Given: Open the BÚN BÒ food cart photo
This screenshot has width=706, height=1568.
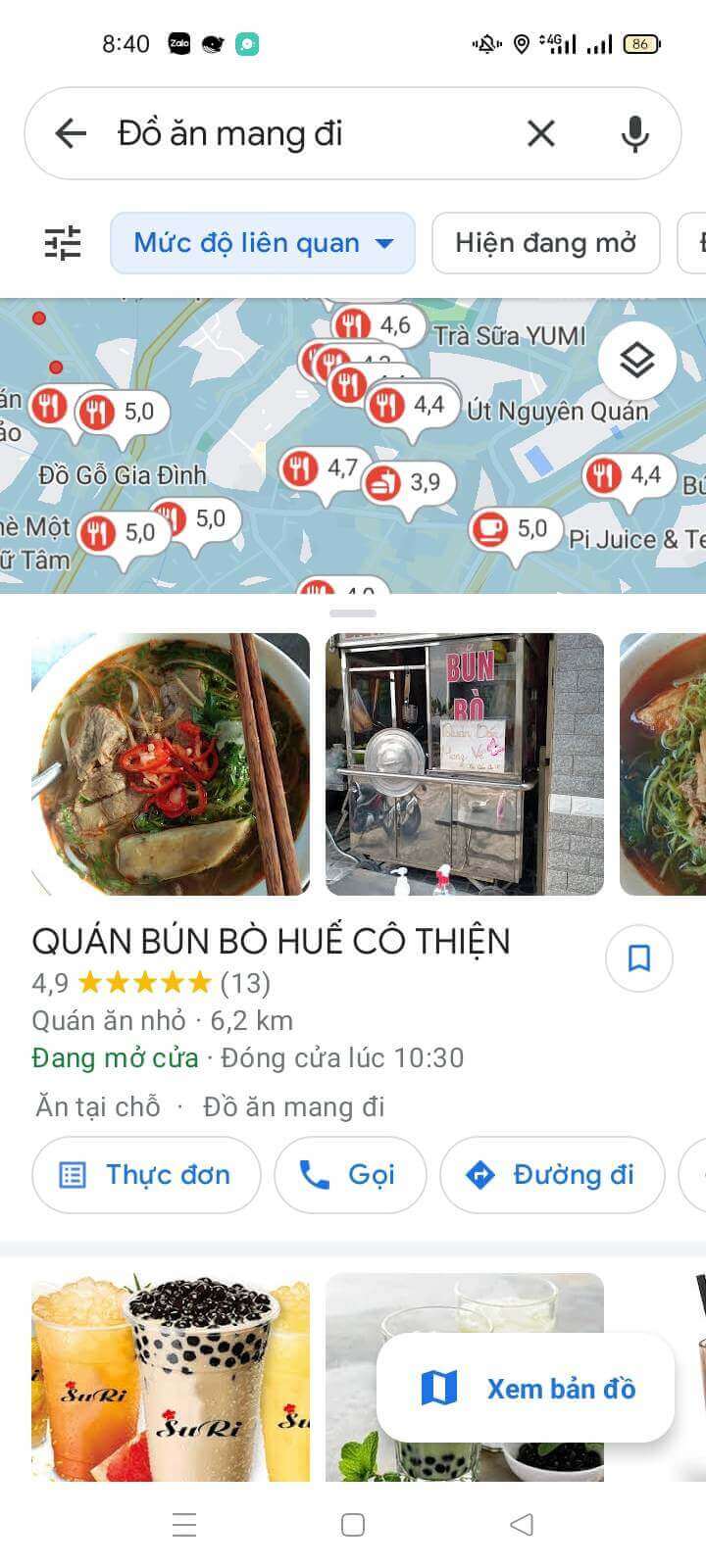Looking at the screenshot, I should click(x=465, y=763).
